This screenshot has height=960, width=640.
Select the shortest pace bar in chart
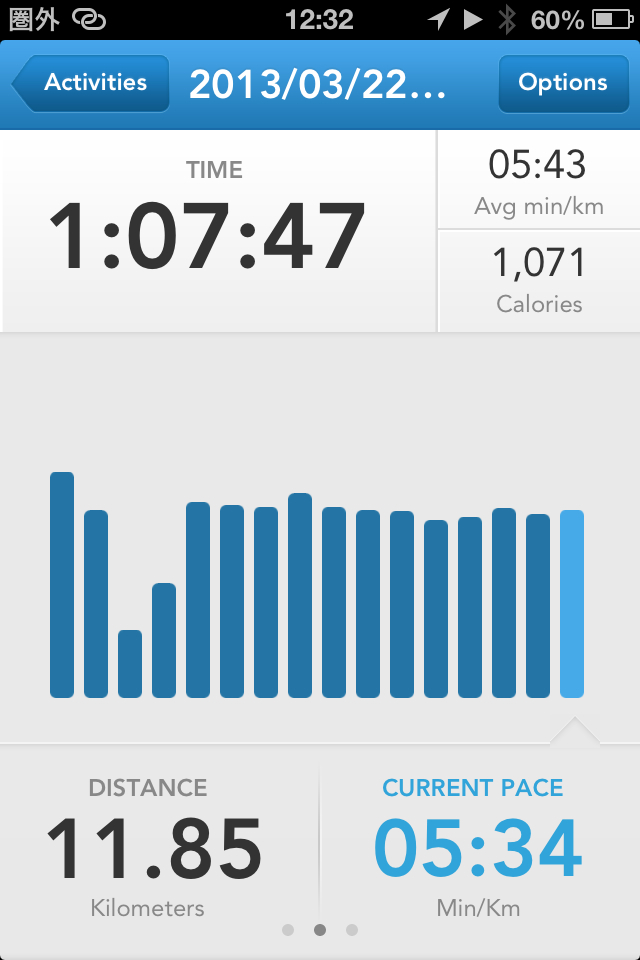(x=130, y=663)
